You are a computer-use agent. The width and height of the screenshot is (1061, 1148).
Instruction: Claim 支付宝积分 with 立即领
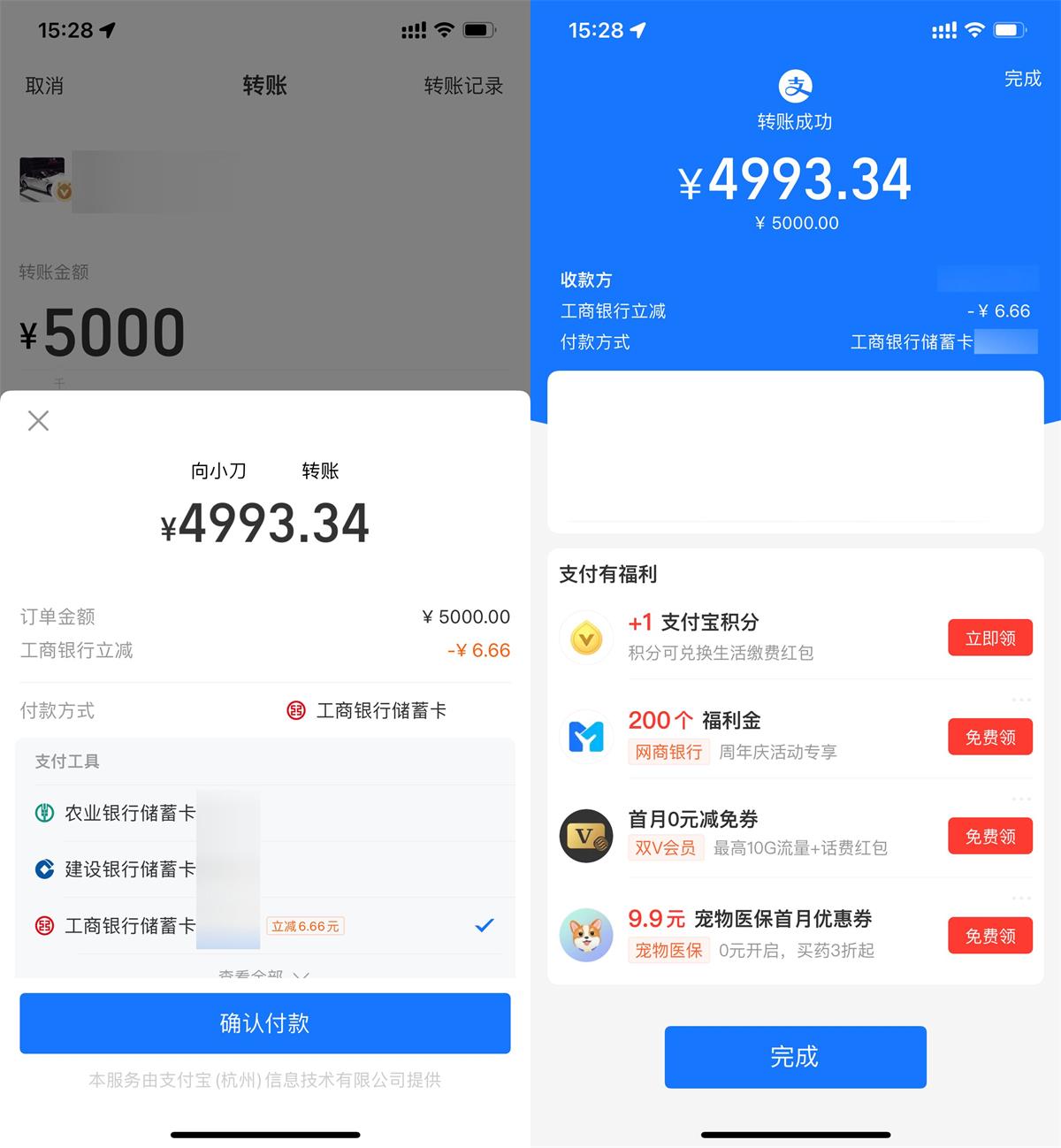point(989,638)
